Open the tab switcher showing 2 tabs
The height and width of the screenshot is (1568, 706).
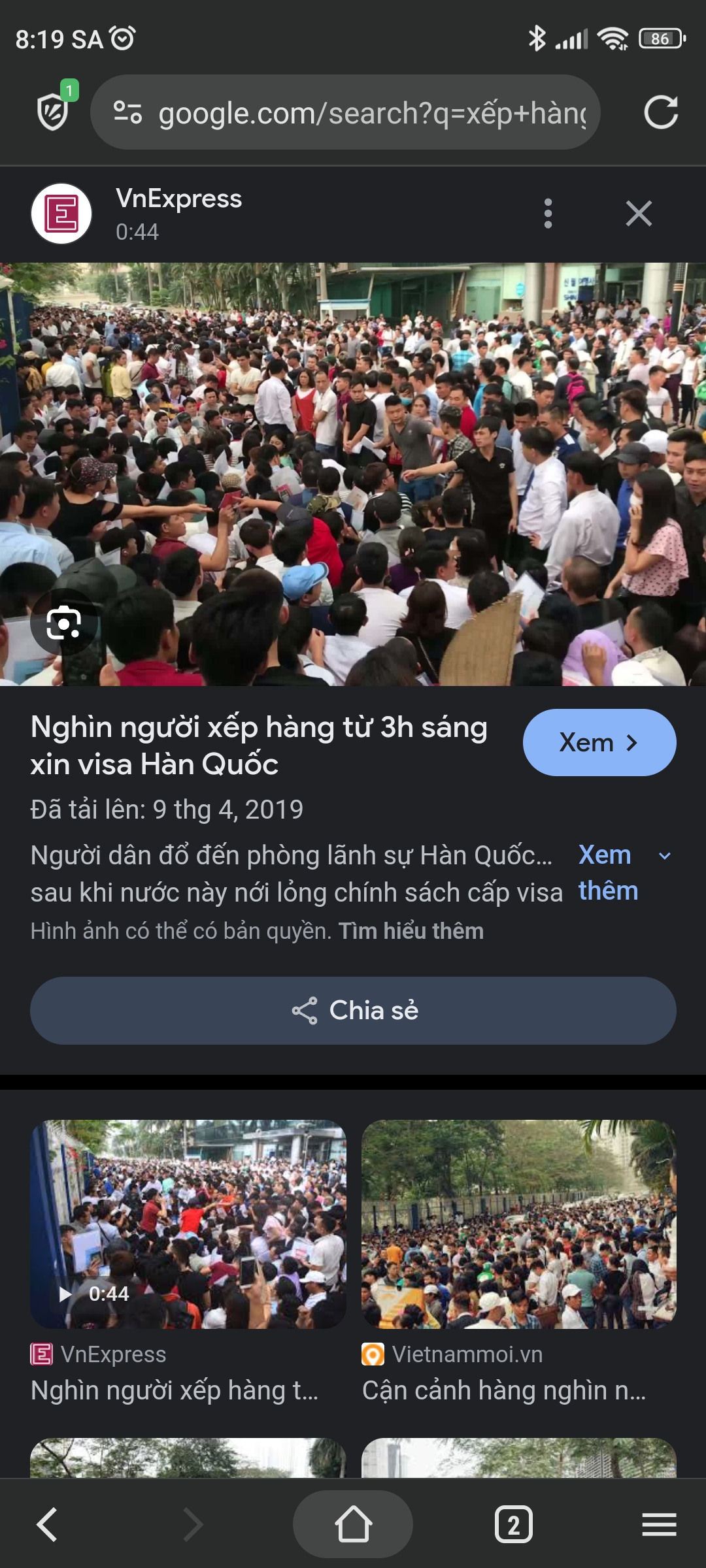coord(514,1524)
